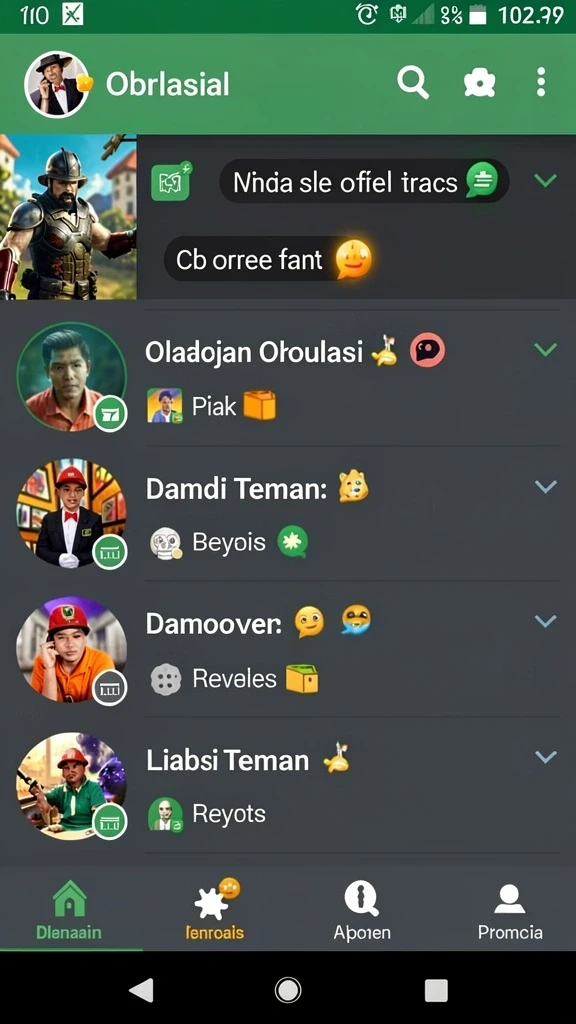Switch to the Apoien tab
The height and width of the screenshot is (1024, 576).
pyautogui.click(x=362, y=910)
